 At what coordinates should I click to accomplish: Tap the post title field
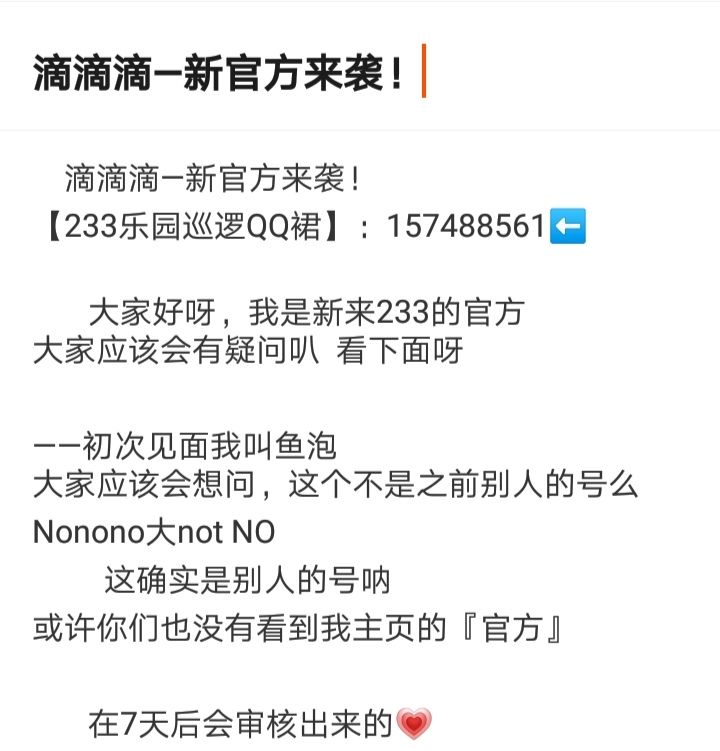pos(360,72)
